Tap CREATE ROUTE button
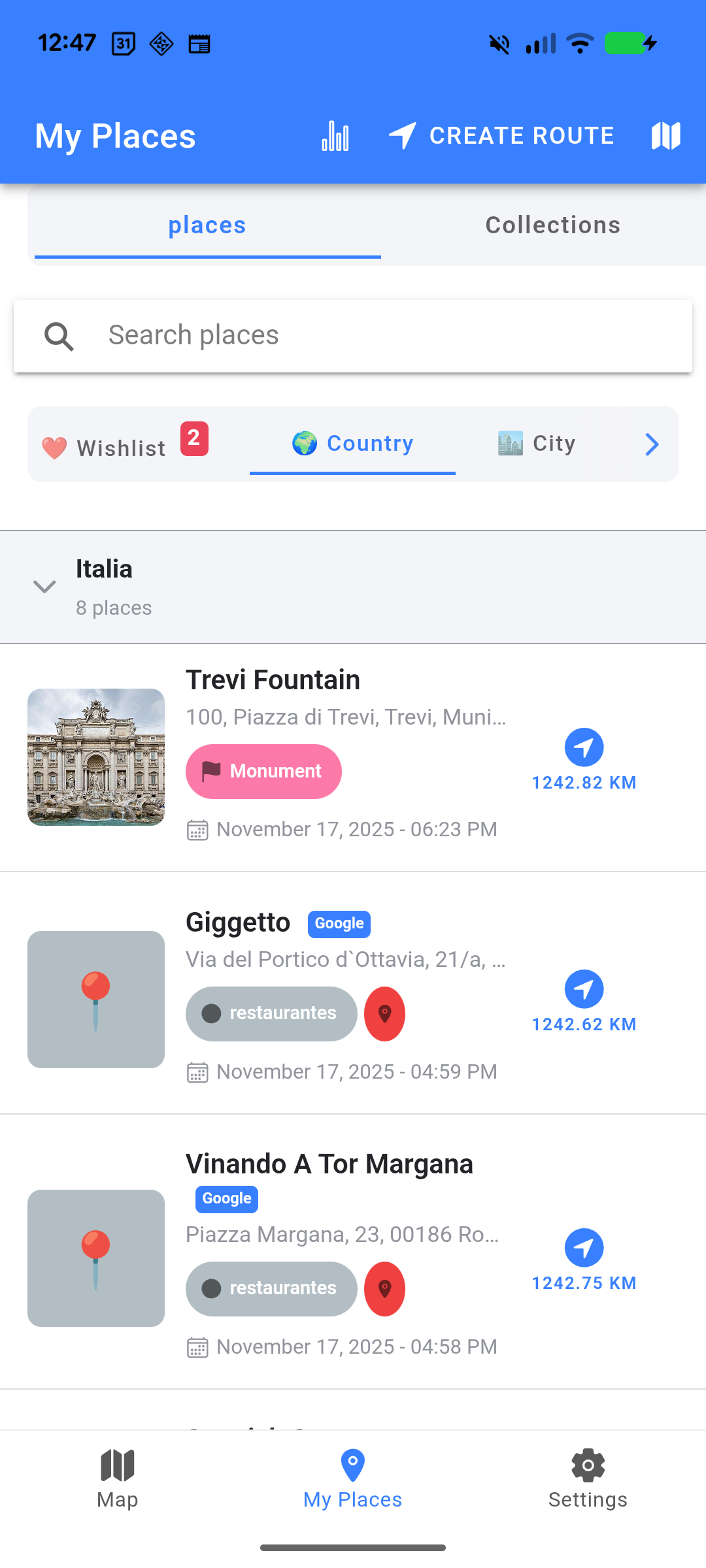 coord(501,136)
